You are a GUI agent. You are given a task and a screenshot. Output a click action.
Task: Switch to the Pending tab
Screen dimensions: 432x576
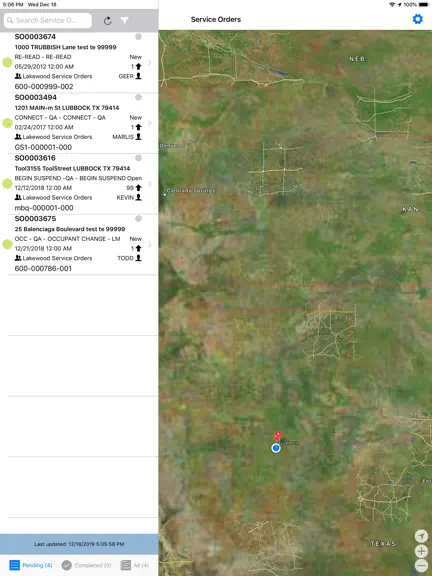[30, 565]
